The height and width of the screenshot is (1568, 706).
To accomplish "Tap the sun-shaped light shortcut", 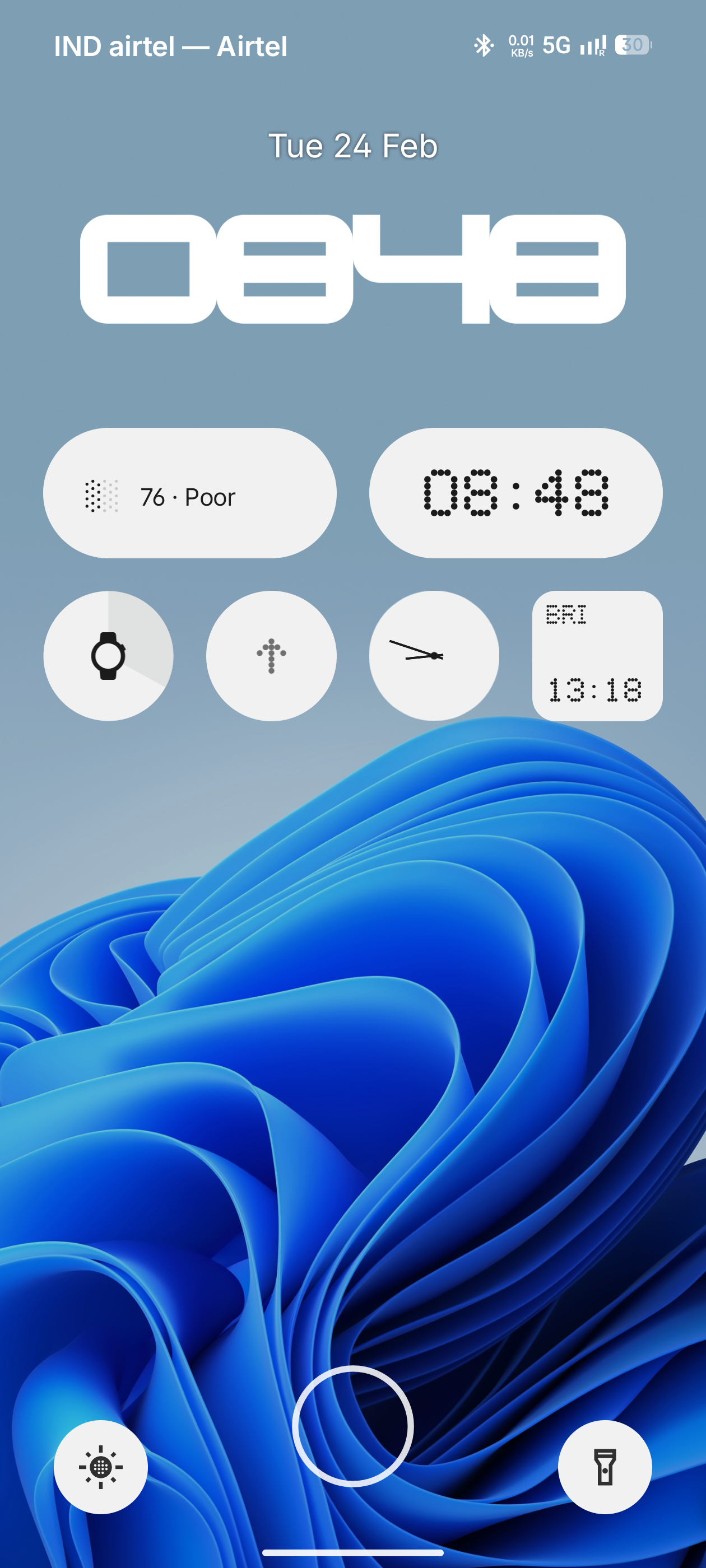I will (100, 1466).
